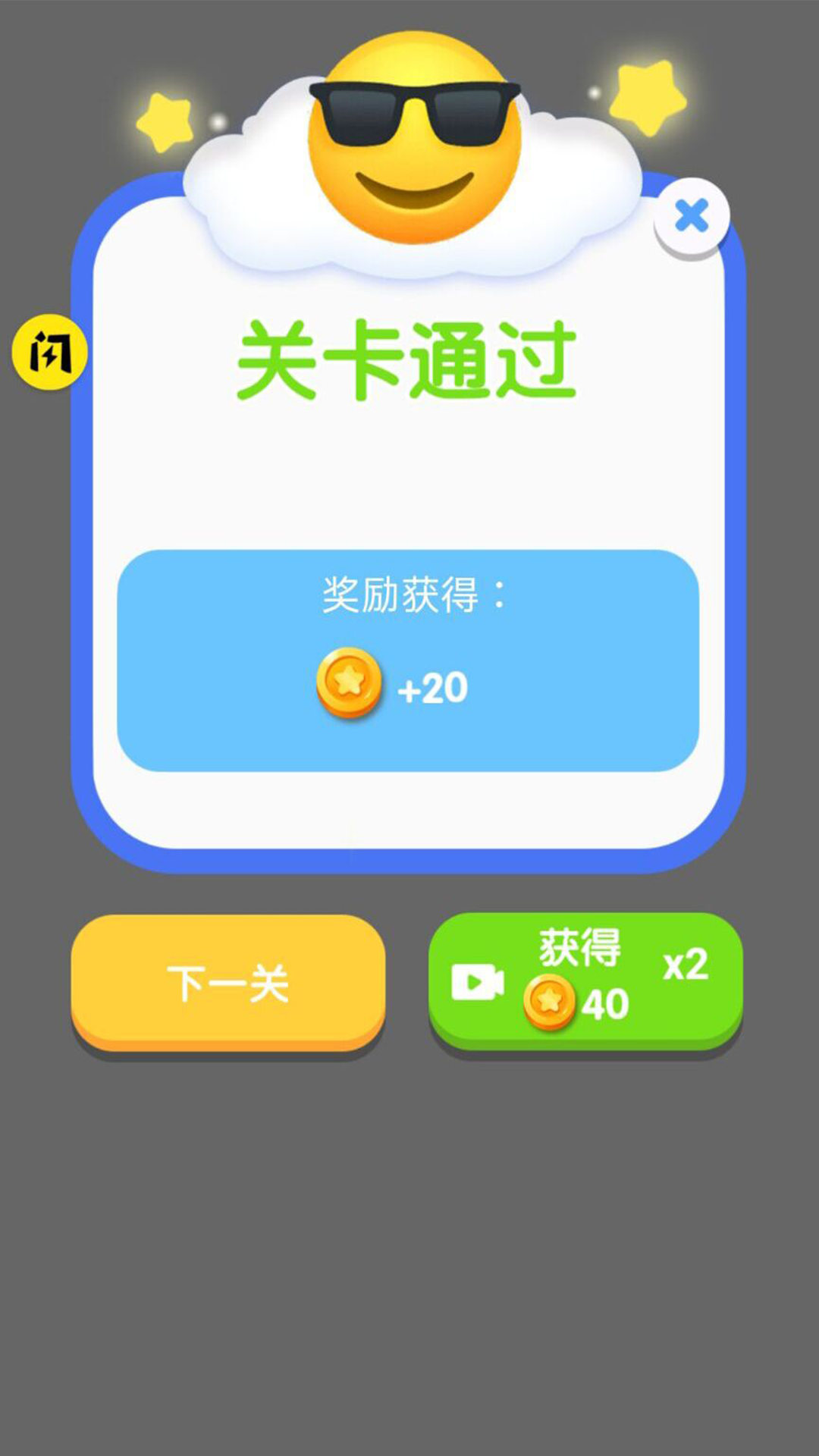Click the '40' coin amount on green button
The image size is (819, 1456).
[607, 1003]
